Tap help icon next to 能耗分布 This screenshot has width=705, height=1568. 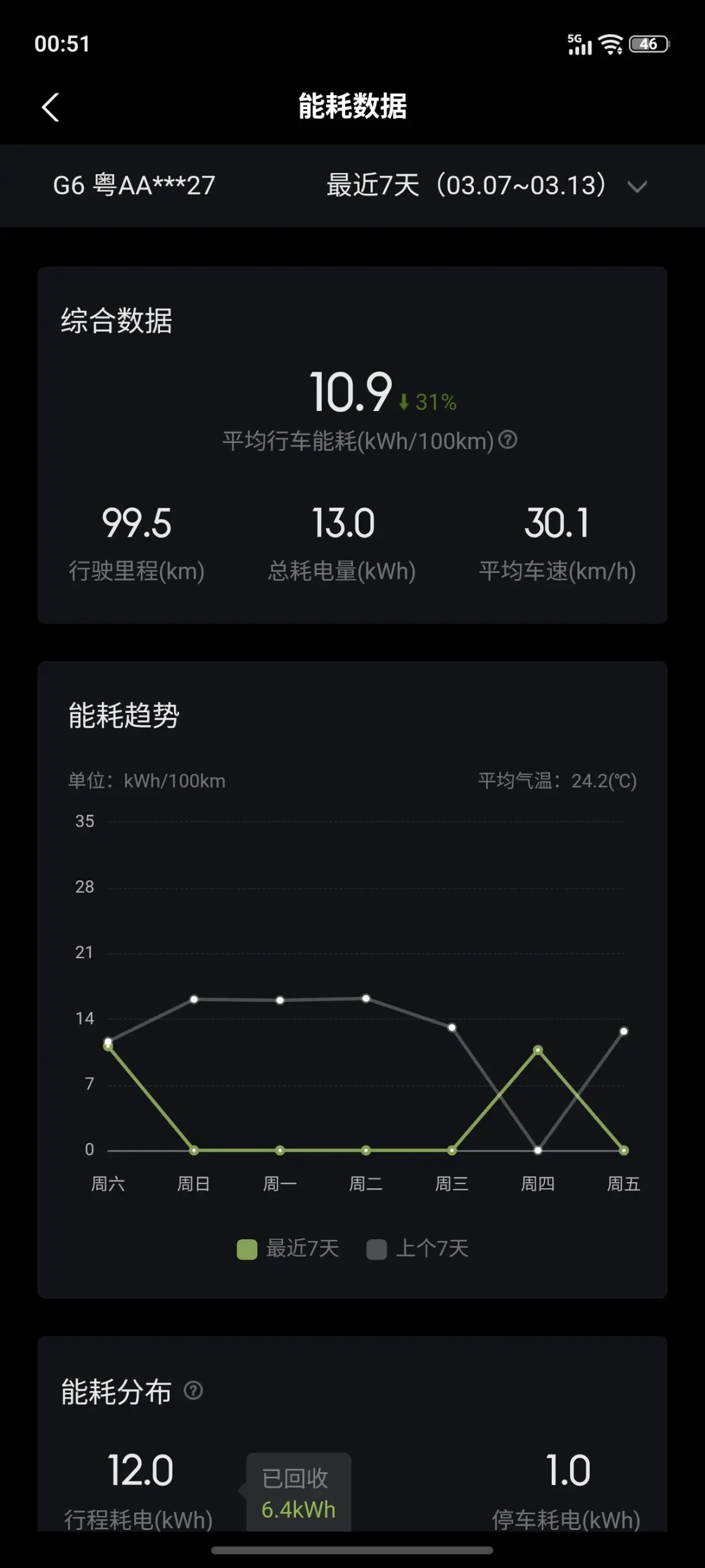click(x=193, y=1390)
